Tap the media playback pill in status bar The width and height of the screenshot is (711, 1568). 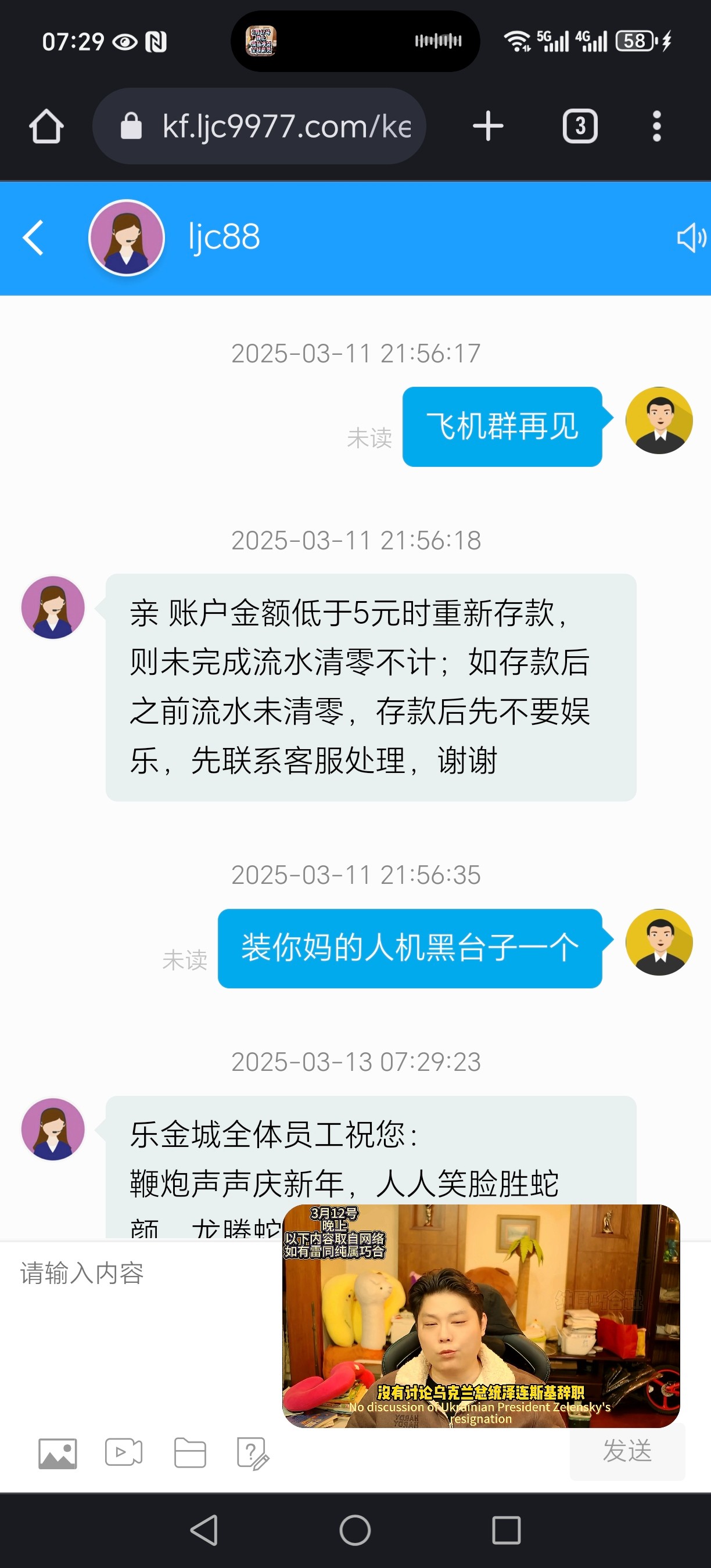click(x=355, y=42)
